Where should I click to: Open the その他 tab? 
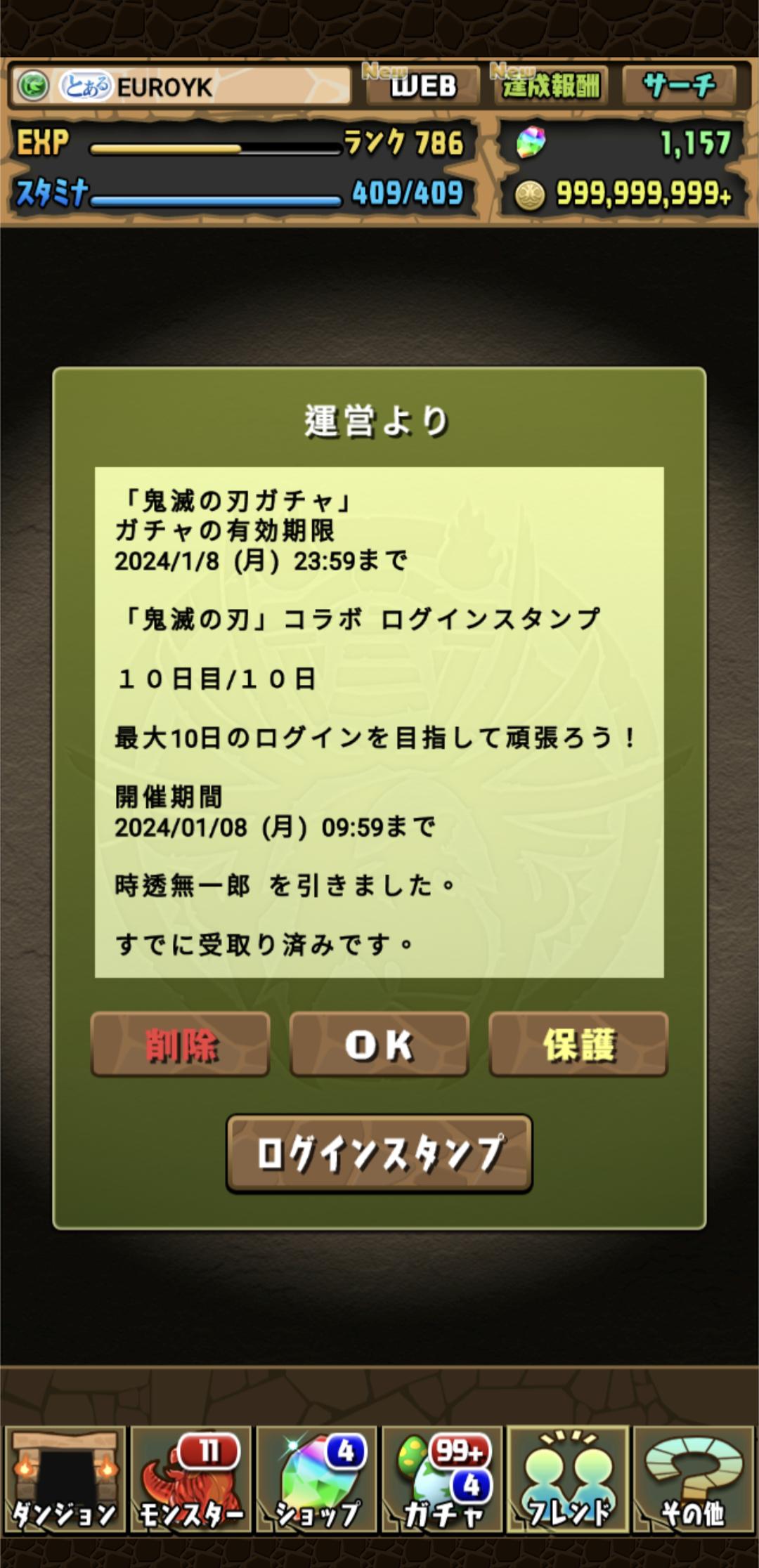(694, 1479)
